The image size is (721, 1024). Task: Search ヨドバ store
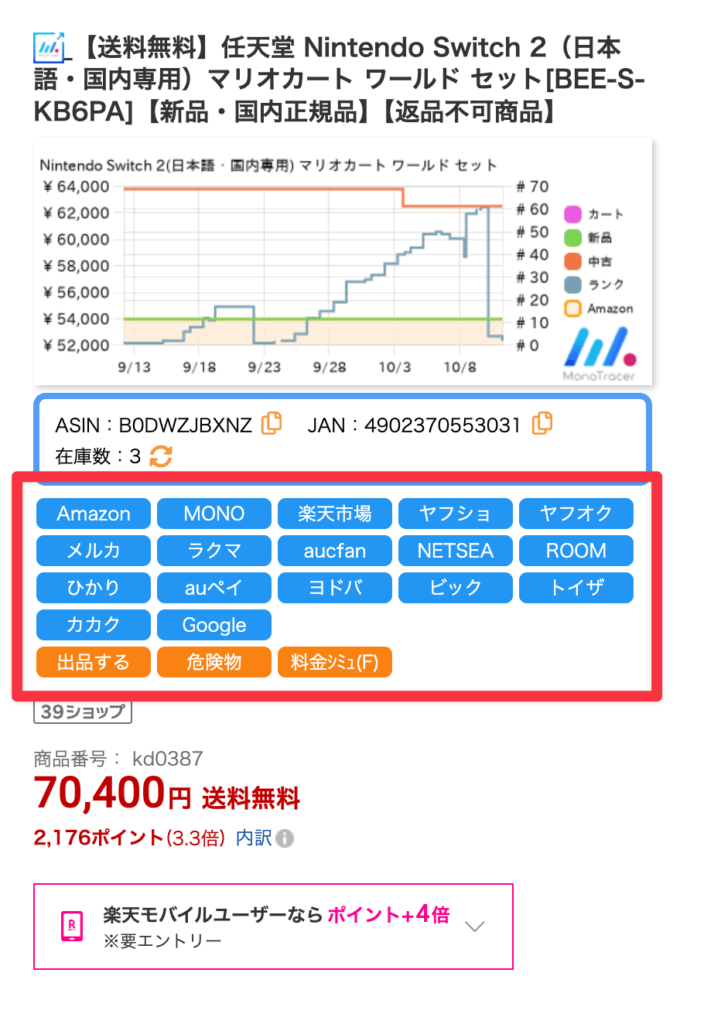tap(335, 588)
